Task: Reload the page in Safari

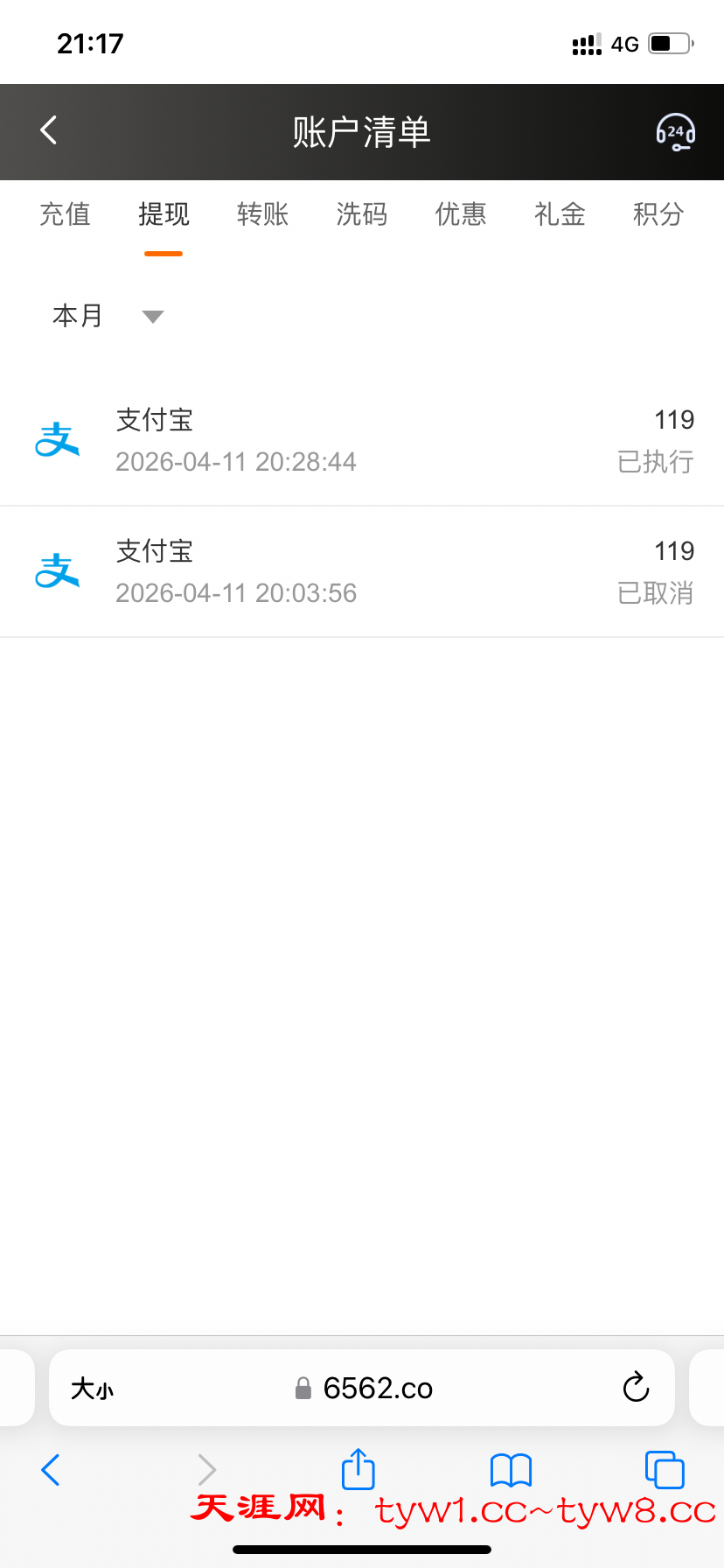Action: click(x=636, y=1388)
